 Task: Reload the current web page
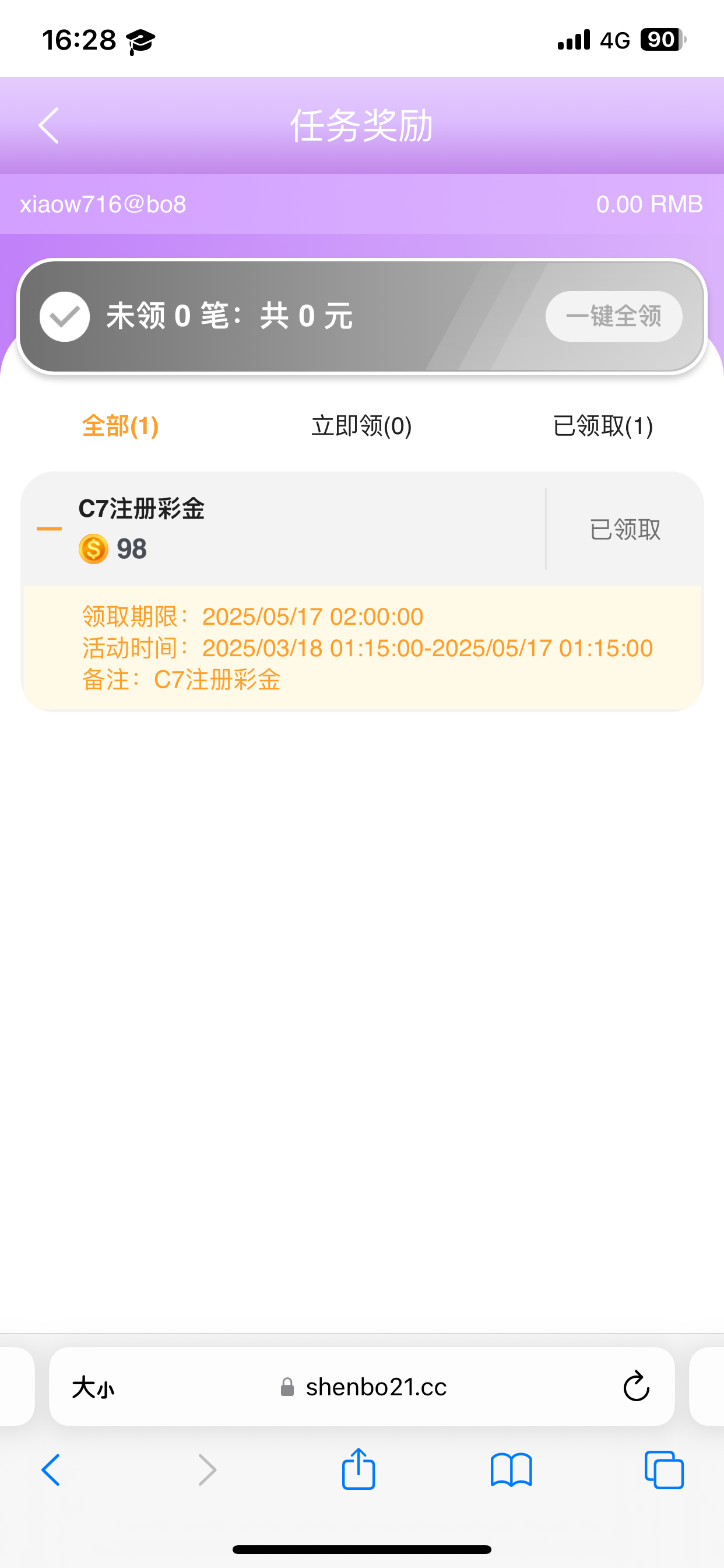coord(636,1387)
